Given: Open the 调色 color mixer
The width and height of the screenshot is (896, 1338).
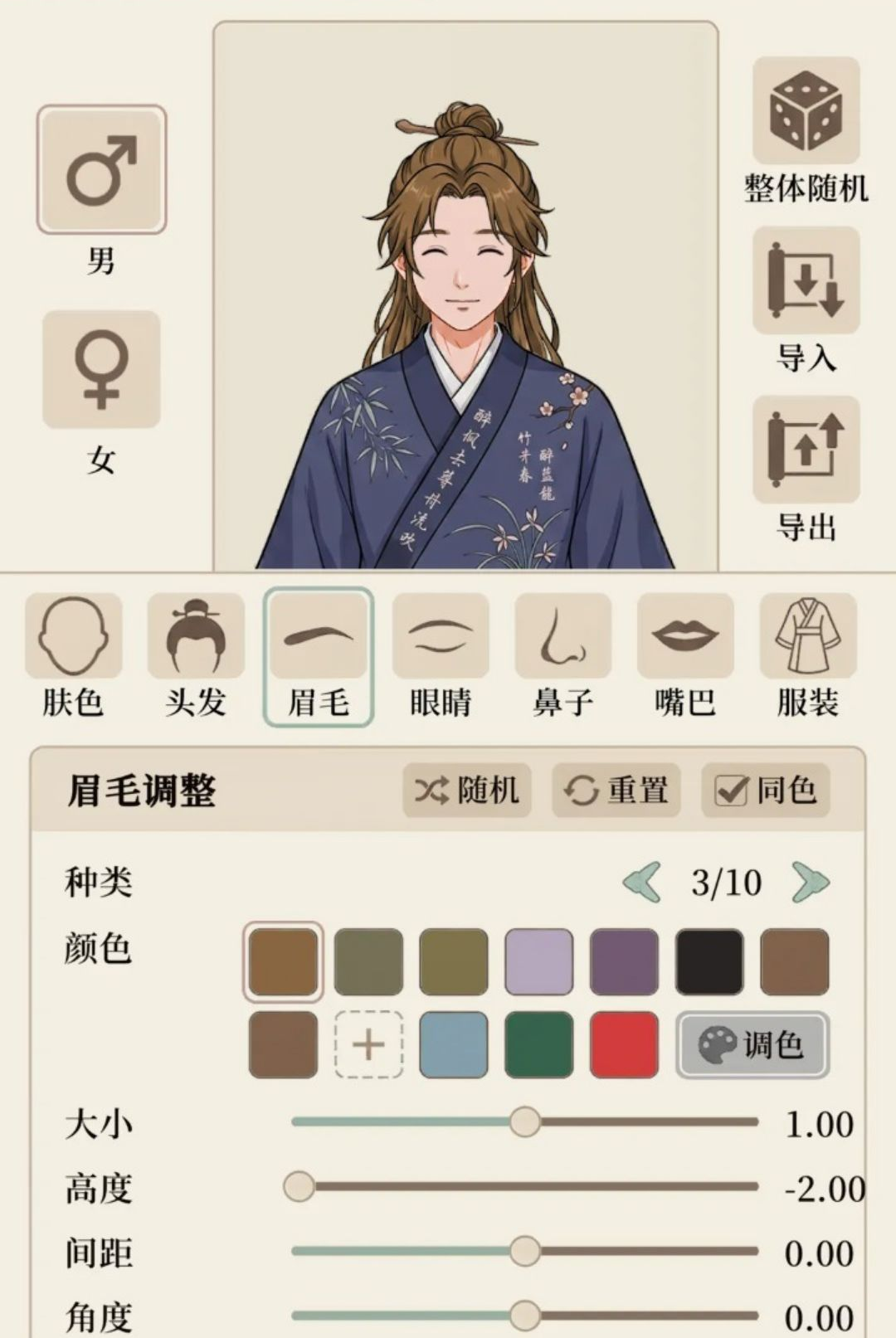Looking at the screenshot, I should point(752,1044).
